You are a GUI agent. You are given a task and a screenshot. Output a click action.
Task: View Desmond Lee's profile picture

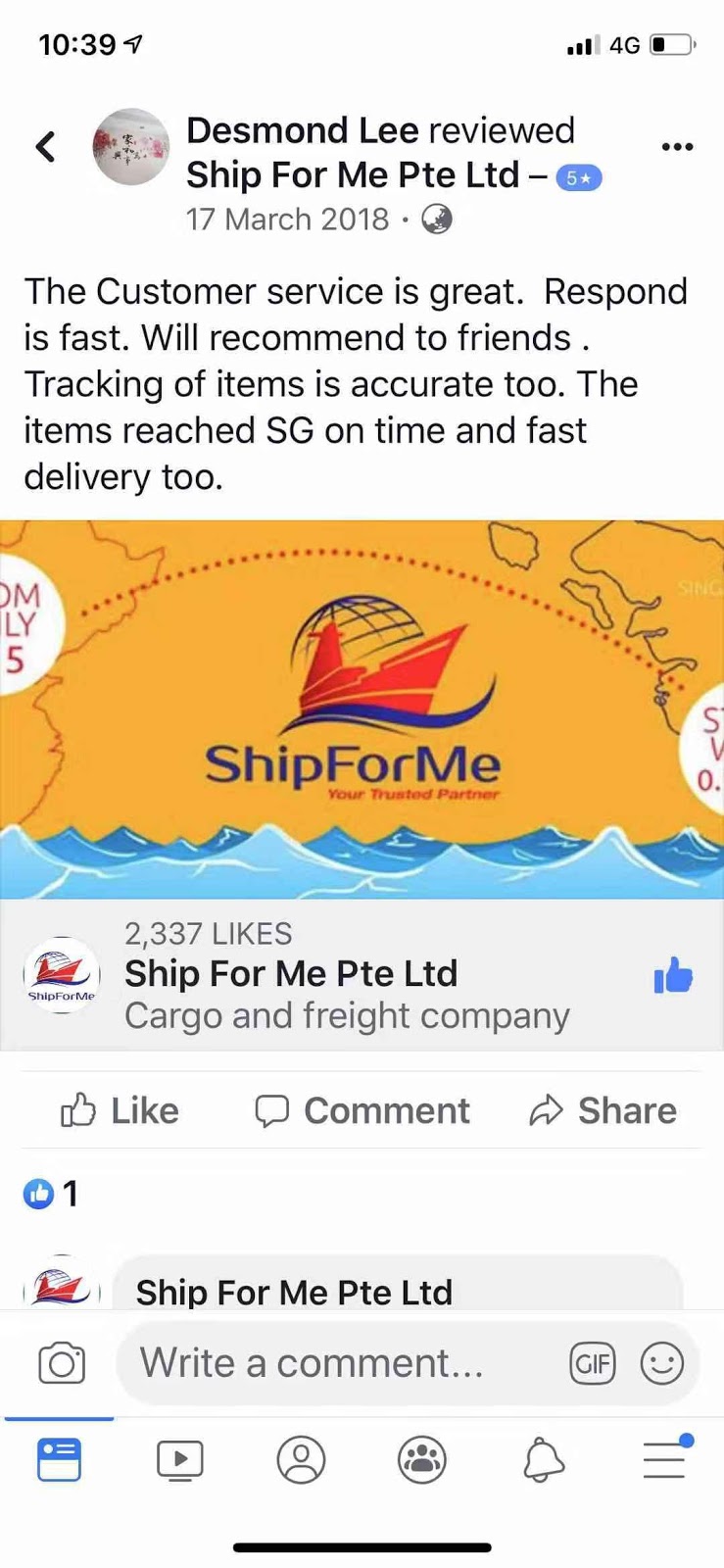[x=130, y=147]
